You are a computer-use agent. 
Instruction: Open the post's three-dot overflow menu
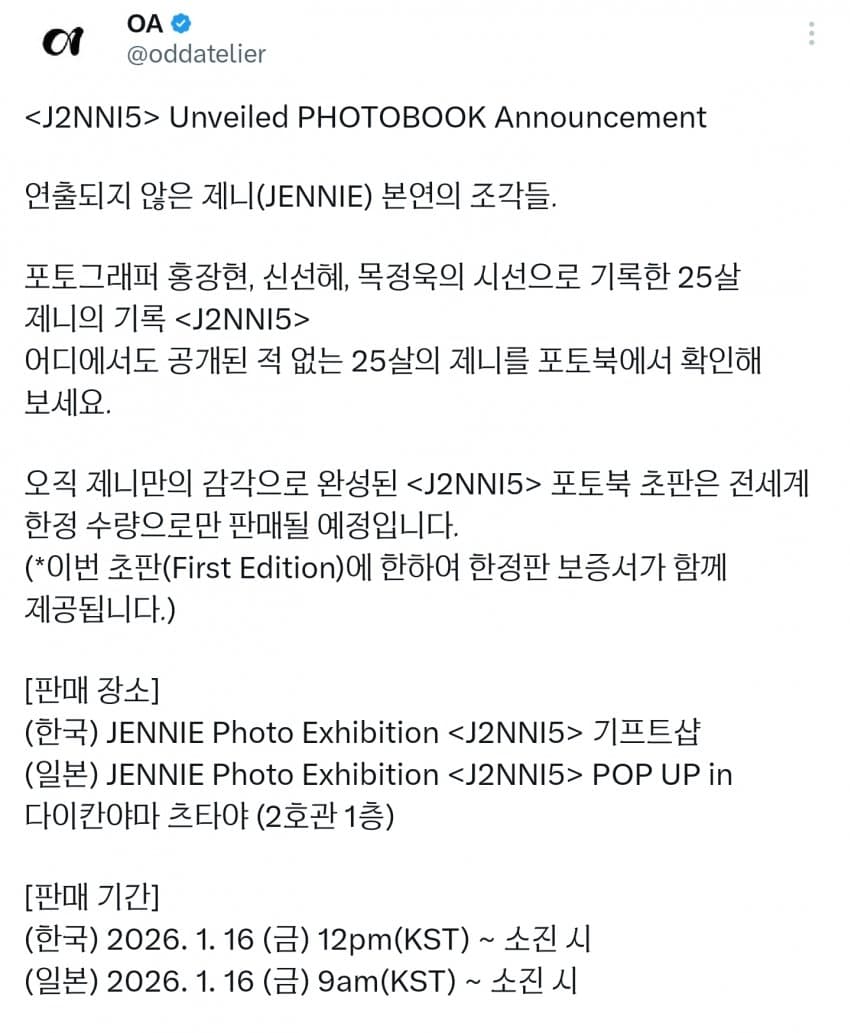810,35
